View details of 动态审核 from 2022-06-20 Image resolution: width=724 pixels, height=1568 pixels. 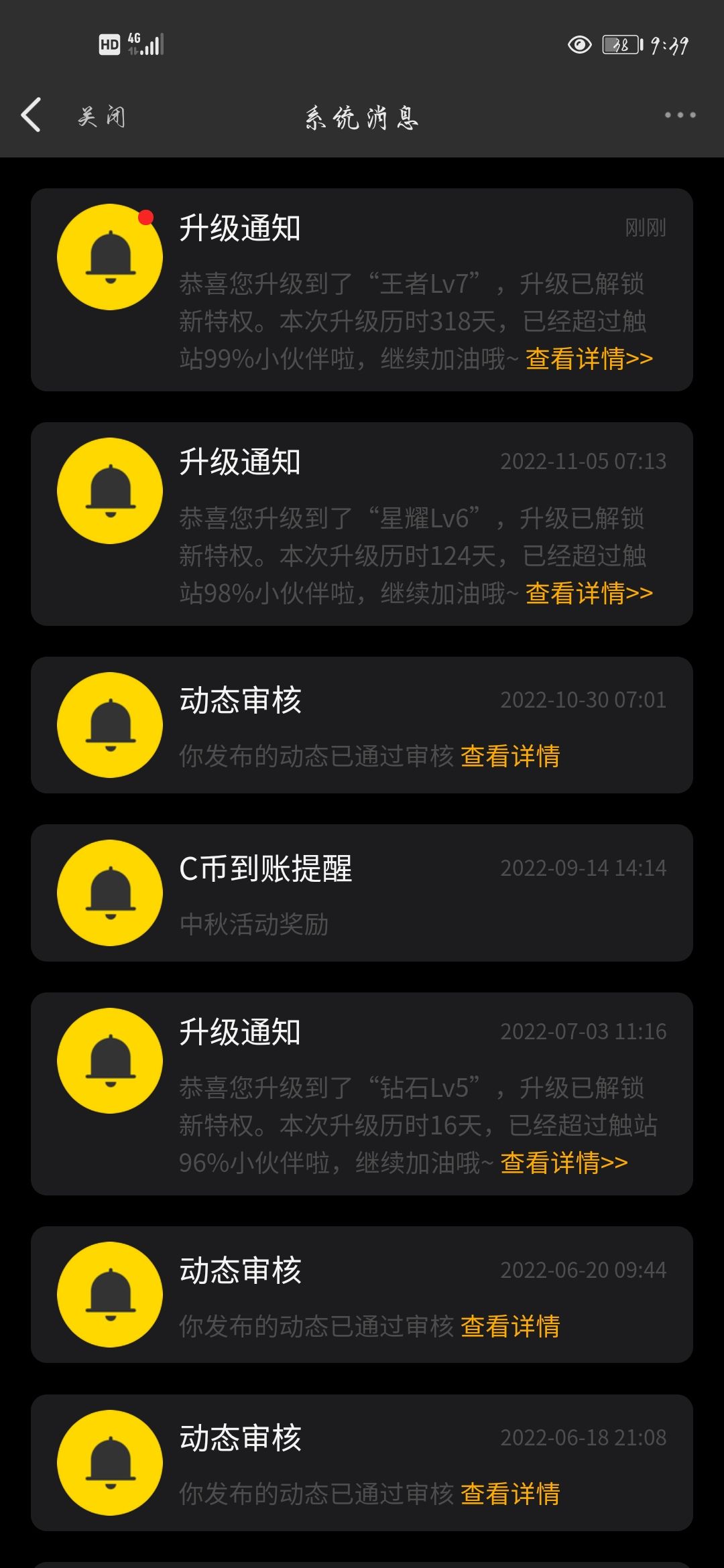tap(510, 1326)
